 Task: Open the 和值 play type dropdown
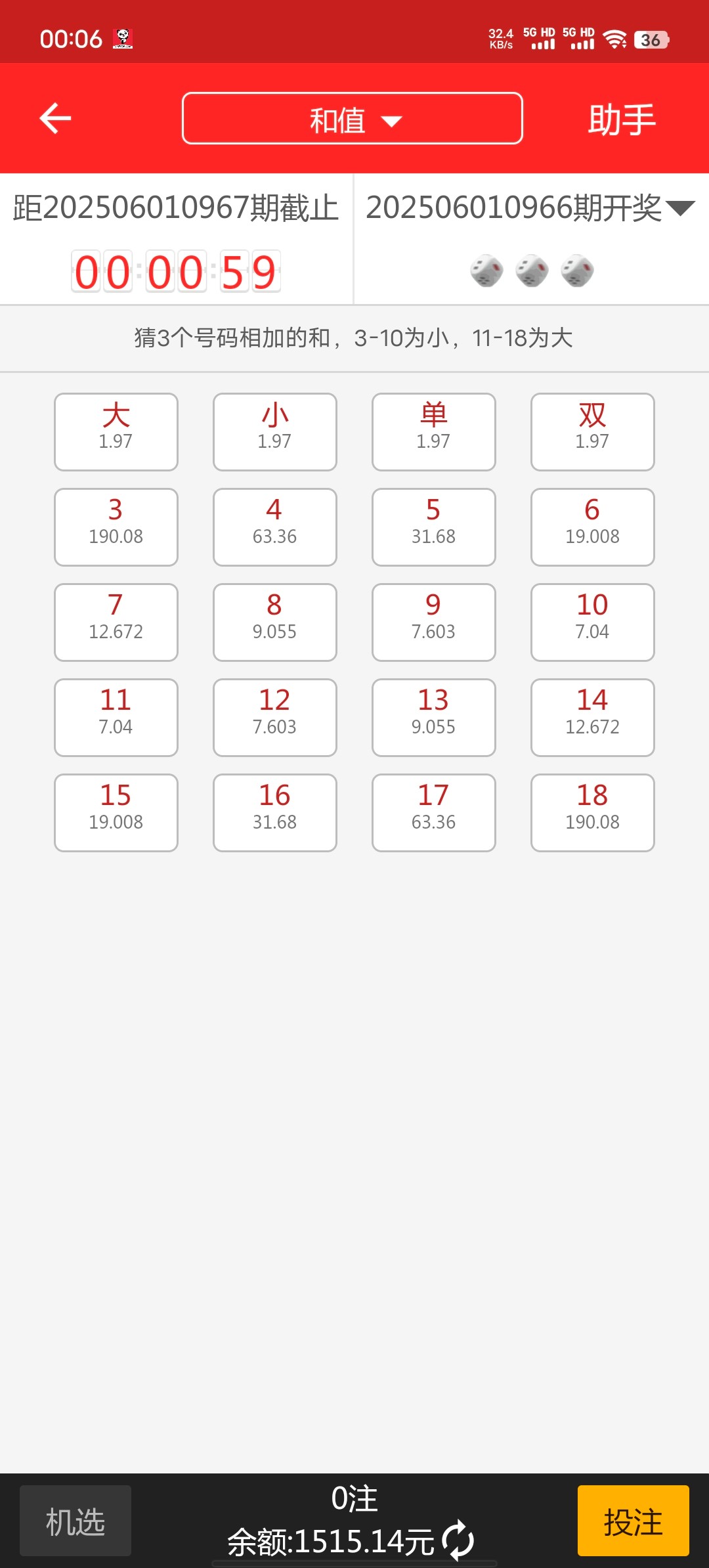tap(353, 119)
